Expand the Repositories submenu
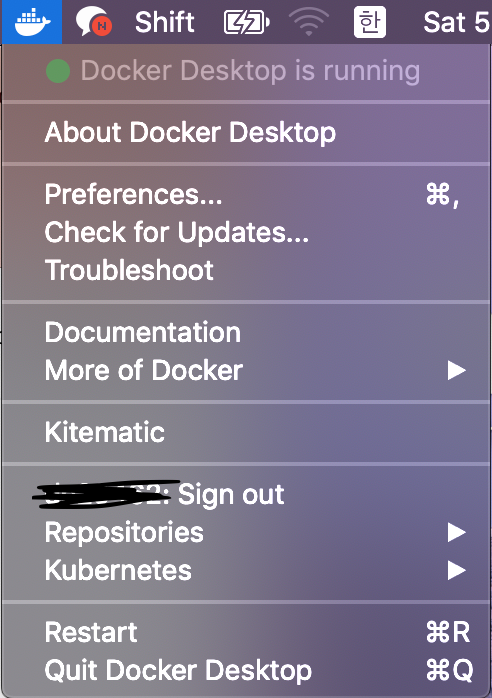The width and height of the screenshot is (492, 698). pyautogui.click(x=246, y=532)
